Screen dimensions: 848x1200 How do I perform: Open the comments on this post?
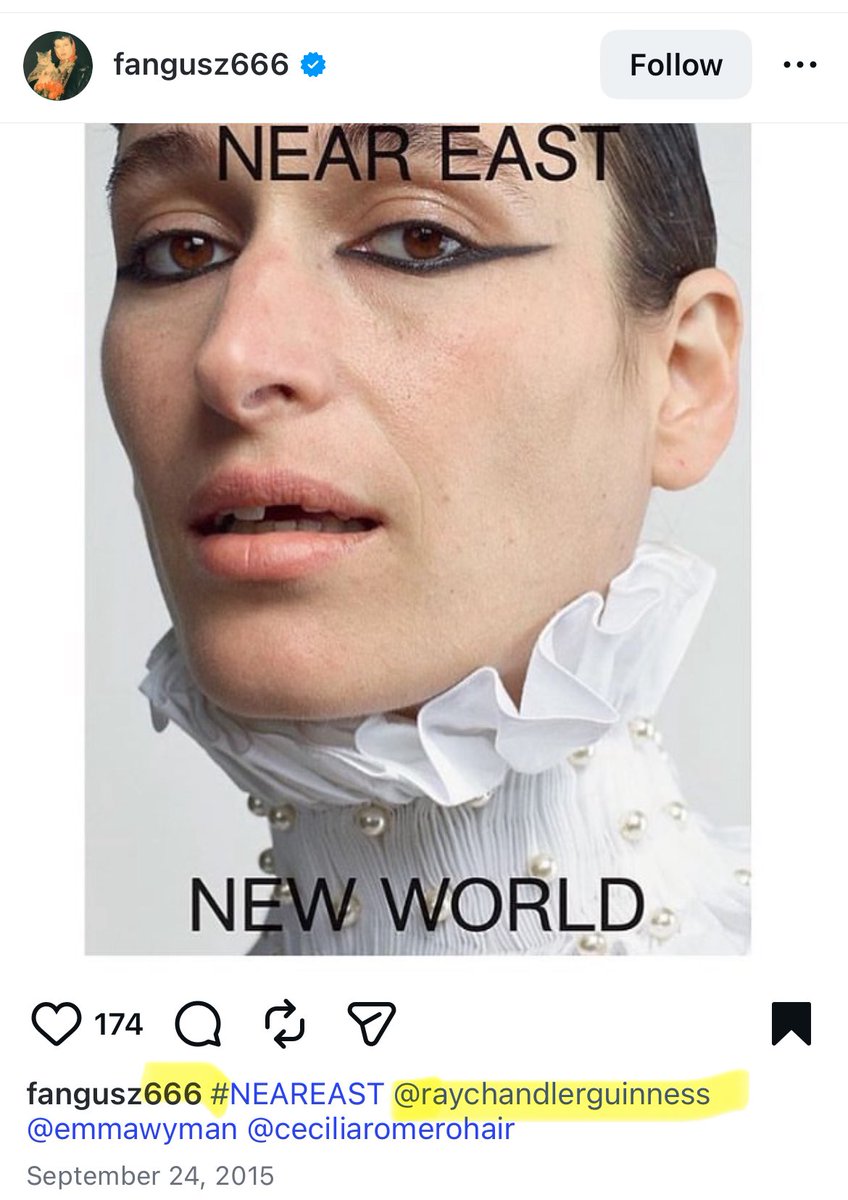click(197, 1024)
